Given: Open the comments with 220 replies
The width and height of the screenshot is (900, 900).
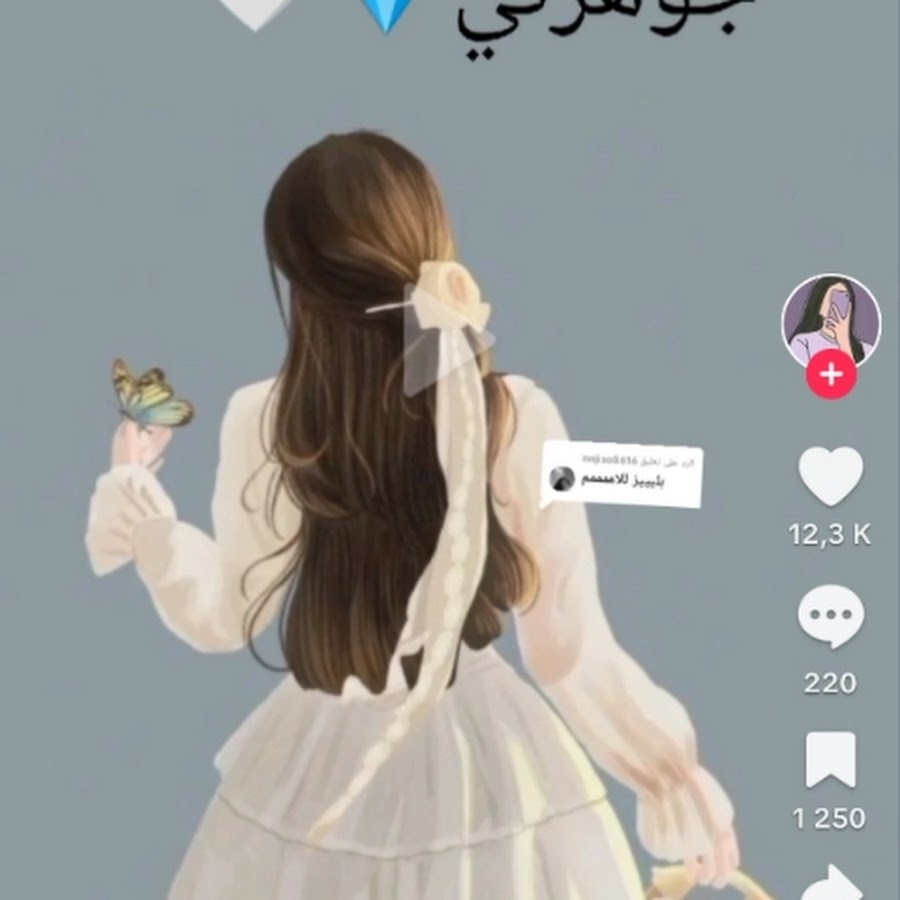Looking at the screenshot, I should coord(831,617).
